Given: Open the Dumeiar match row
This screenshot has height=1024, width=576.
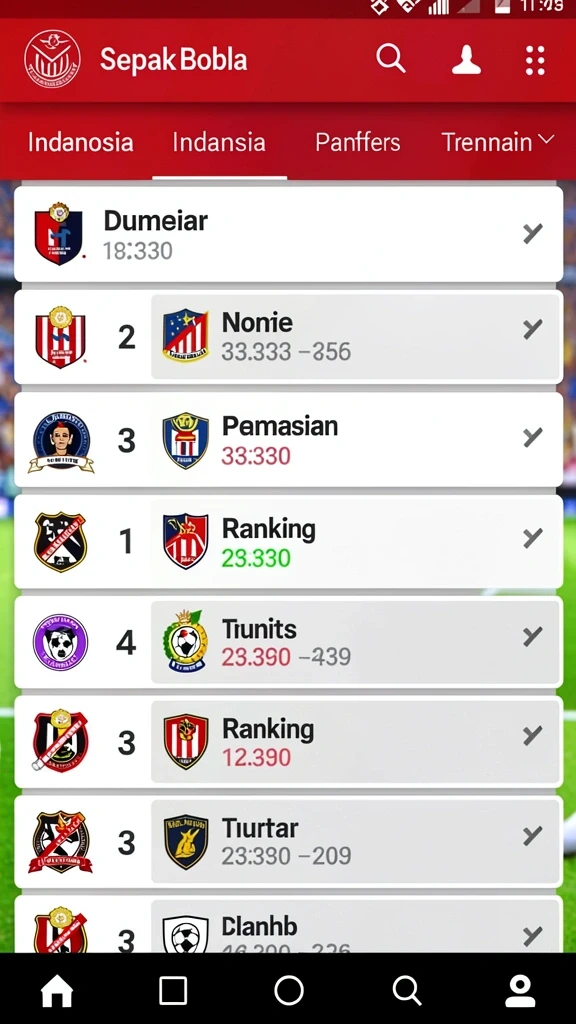Looking at the screenshot, I should pyautogui.click(x=288, y=234).
